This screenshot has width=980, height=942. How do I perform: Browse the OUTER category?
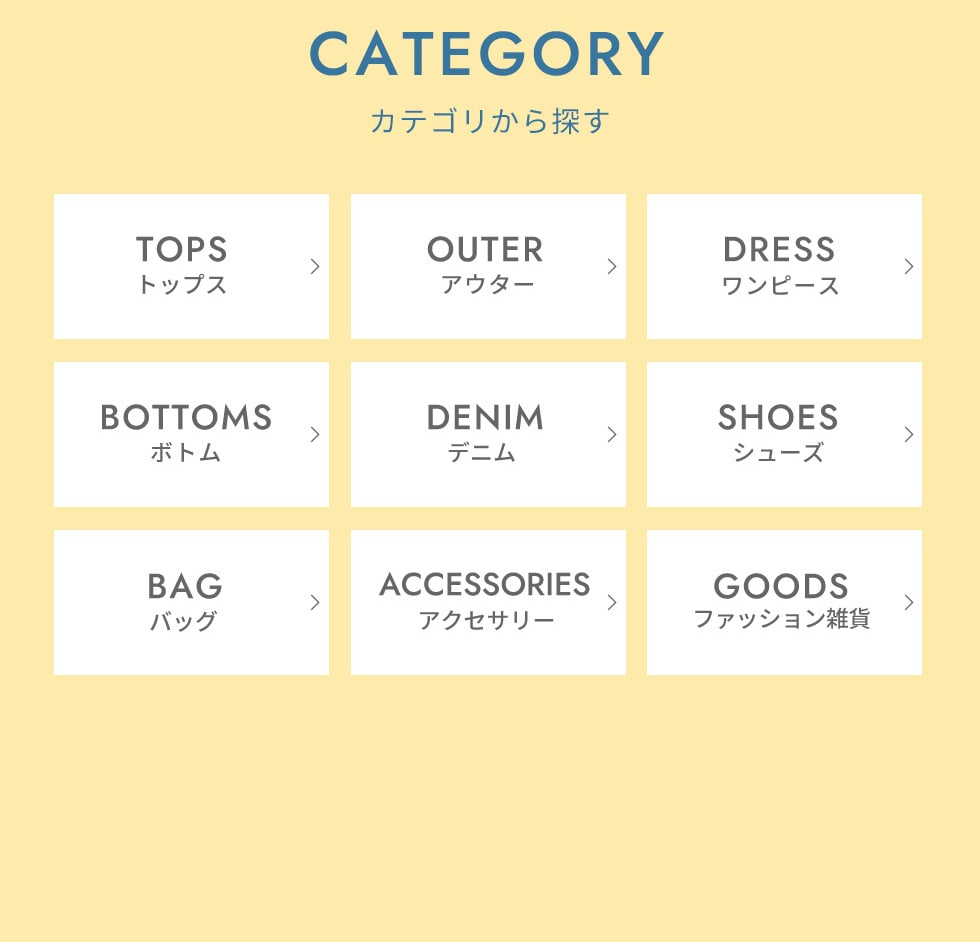tap(488, 266)
